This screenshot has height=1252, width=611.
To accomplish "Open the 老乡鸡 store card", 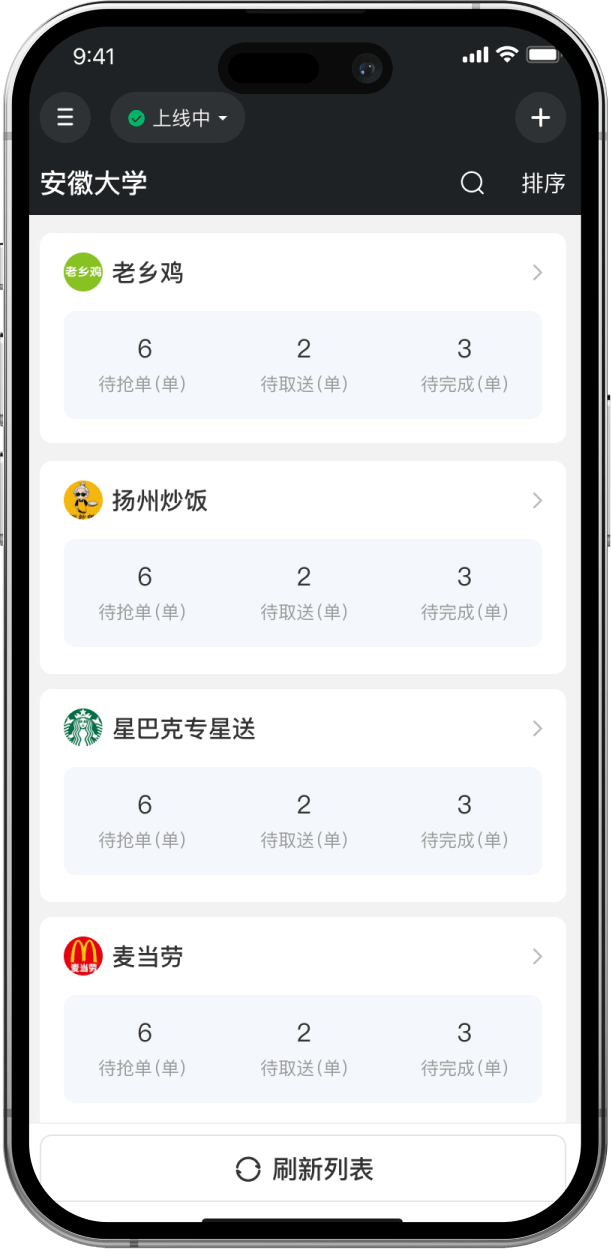I will pyautogui.click(x=303, y=273).
